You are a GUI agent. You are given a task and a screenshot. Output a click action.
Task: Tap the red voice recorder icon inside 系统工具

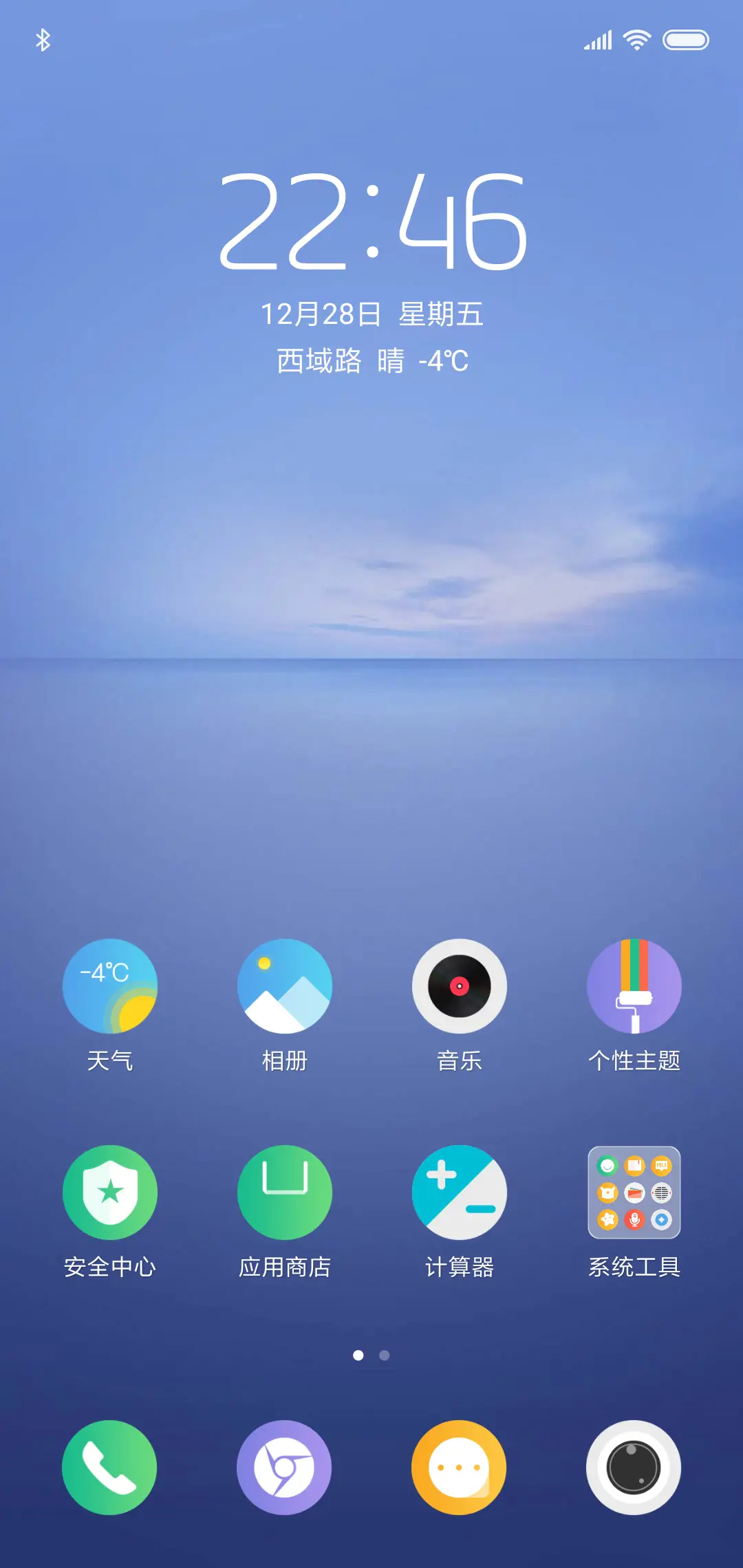pos(634,1218)
